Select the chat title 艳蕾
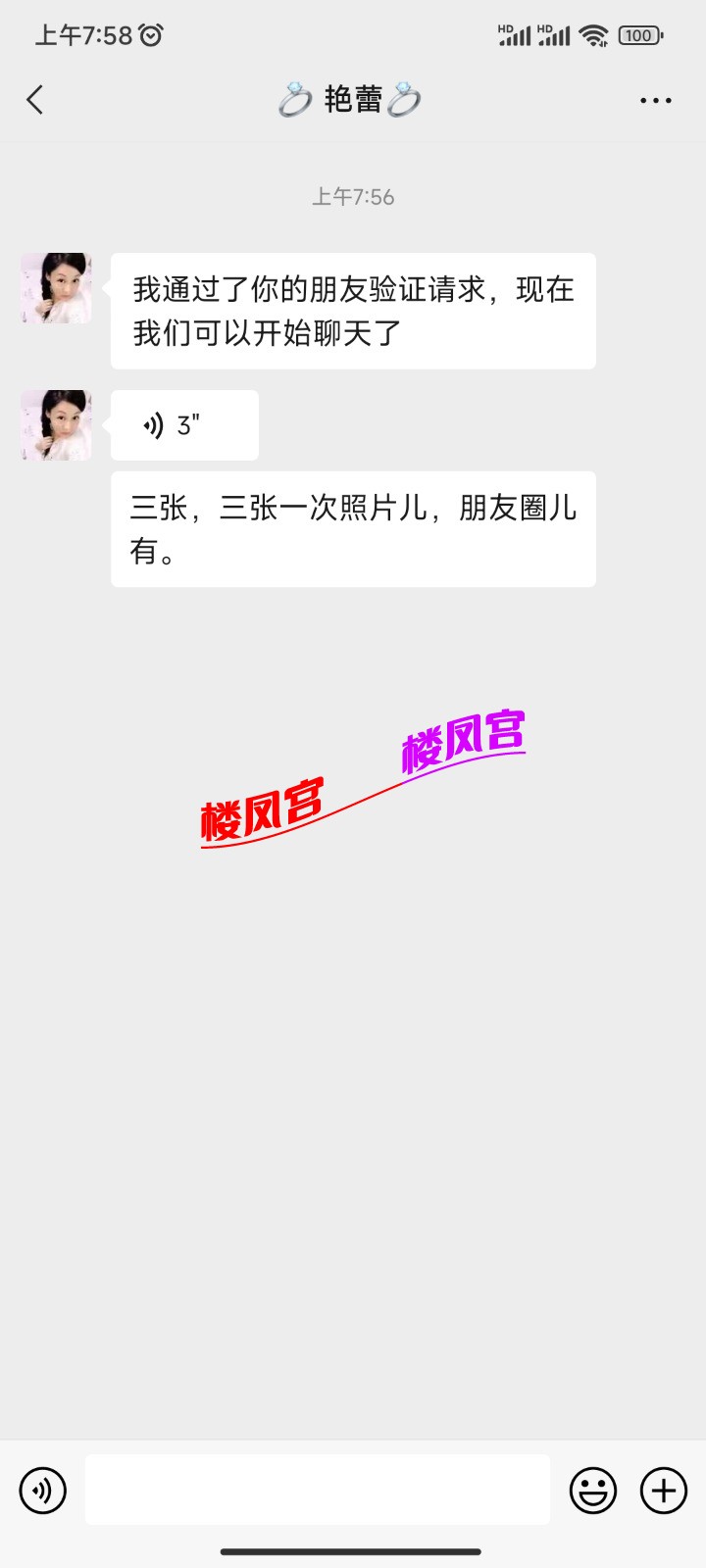Image resolution: width=706 pixels, height=1568 pixels. 351,100
